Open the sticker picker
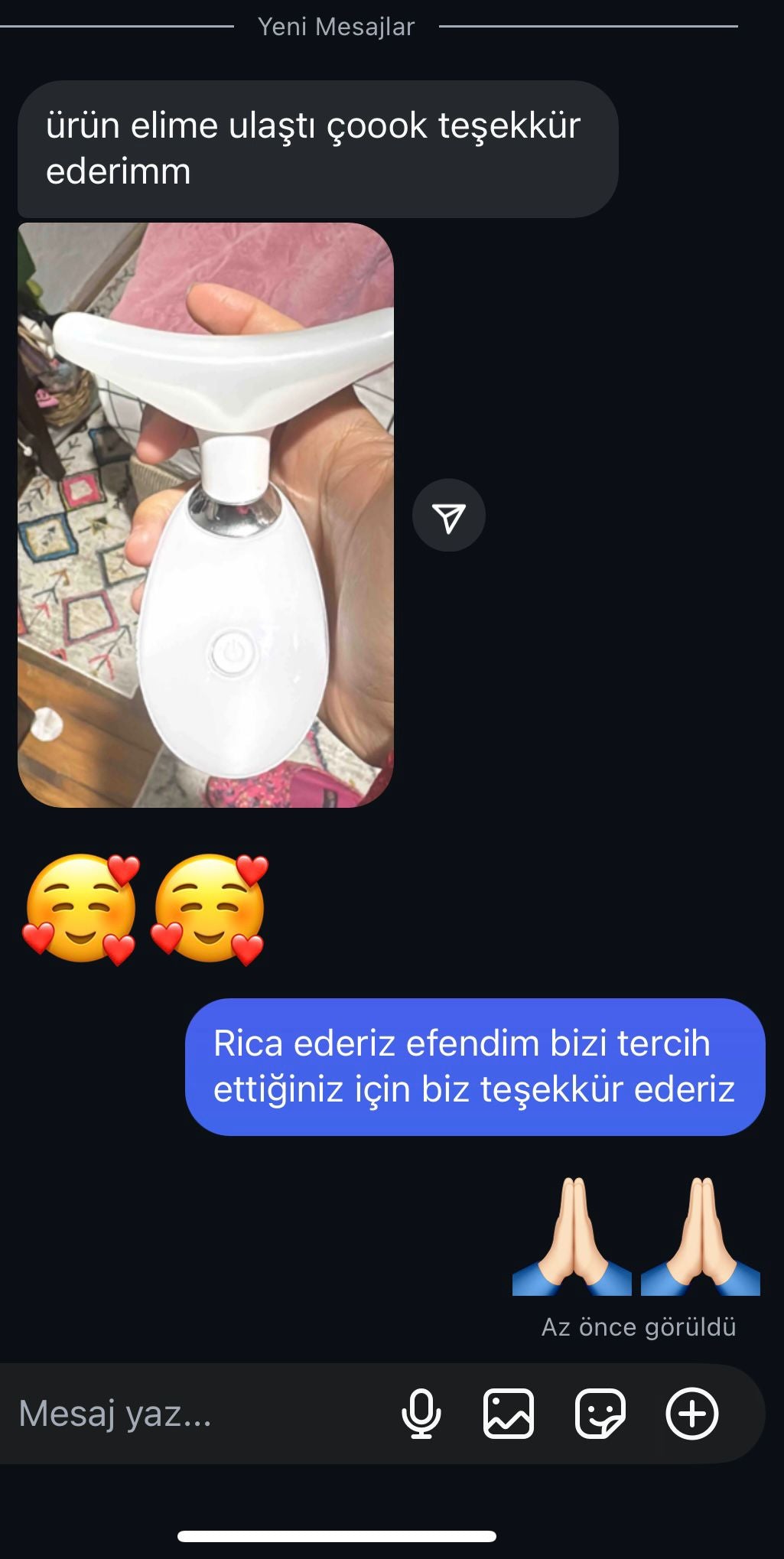784x1559 pixels. [600, 1414]
